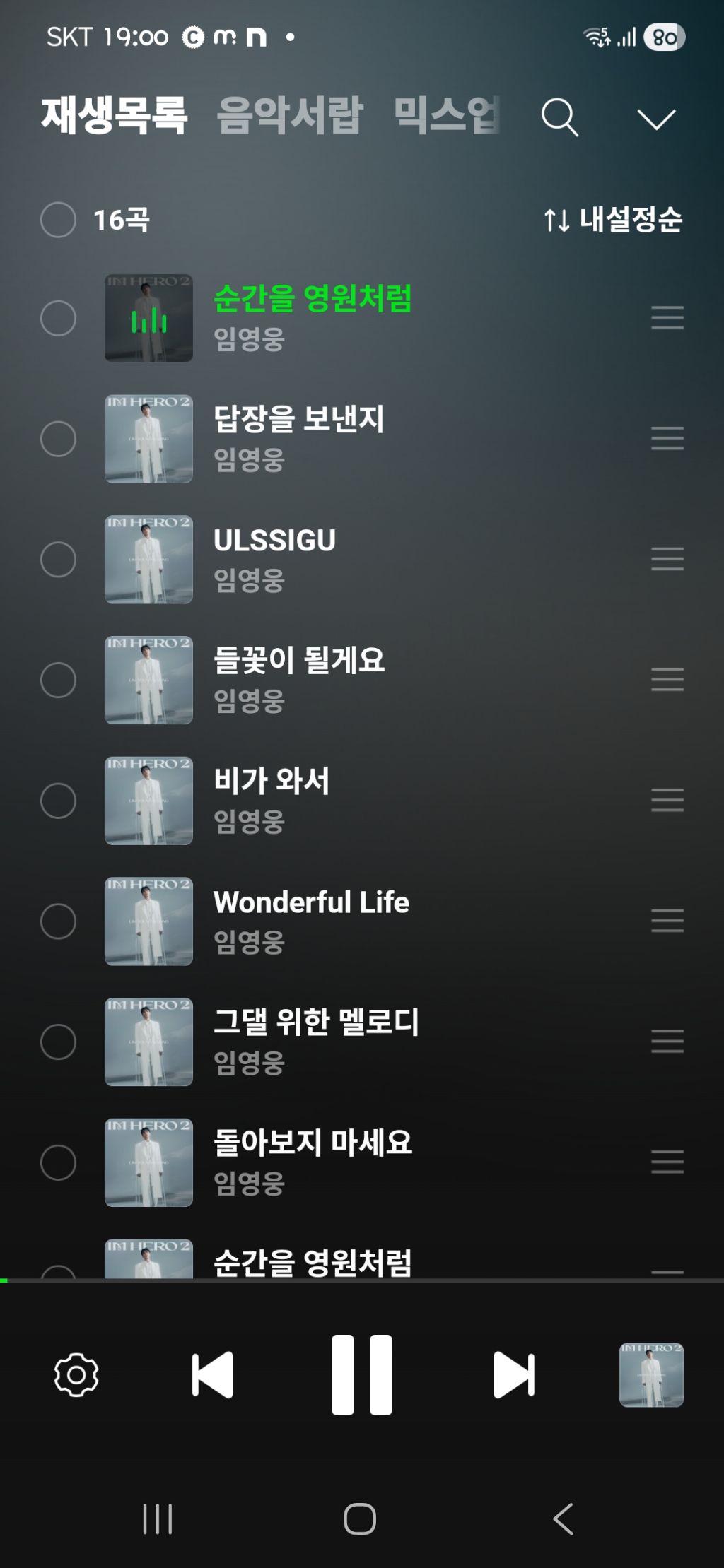724x1568 pixels.
Task: Open the player settings gear
Action: [x=76, y=1375]
